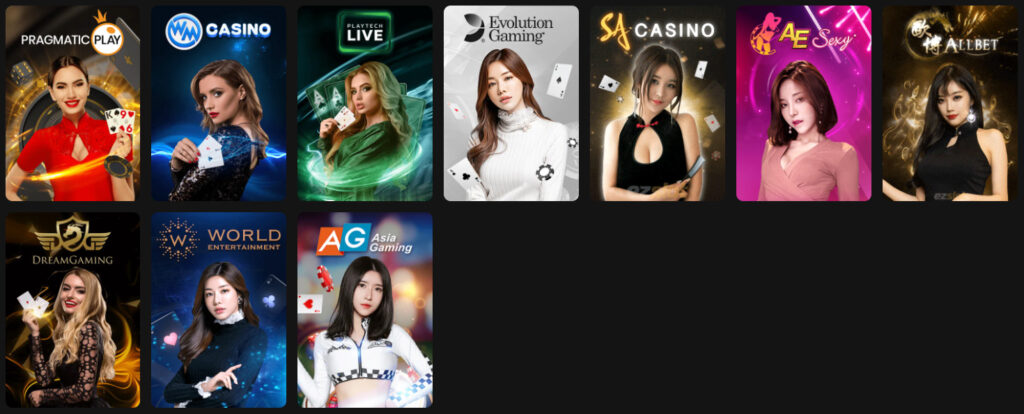Open the Playtech Live tile
This screenshot has height=414, width=1024.
click(364, 104)
